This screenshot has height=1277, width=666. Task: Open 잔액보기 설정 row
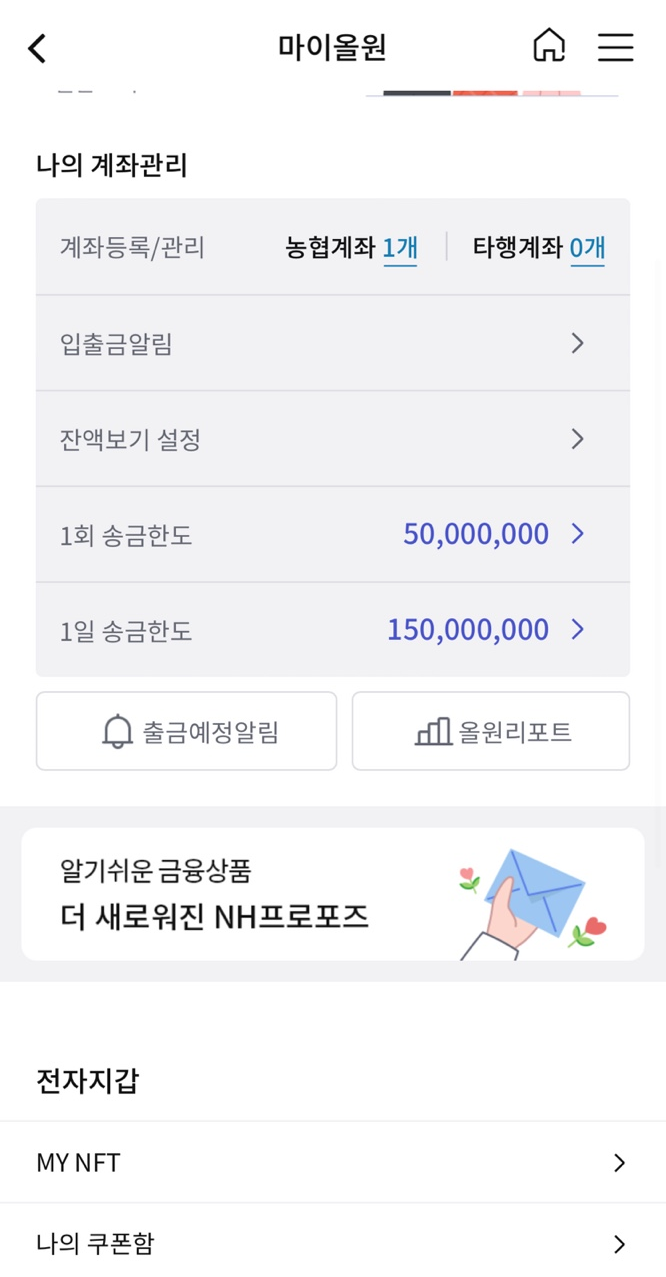tap(332, 439)
